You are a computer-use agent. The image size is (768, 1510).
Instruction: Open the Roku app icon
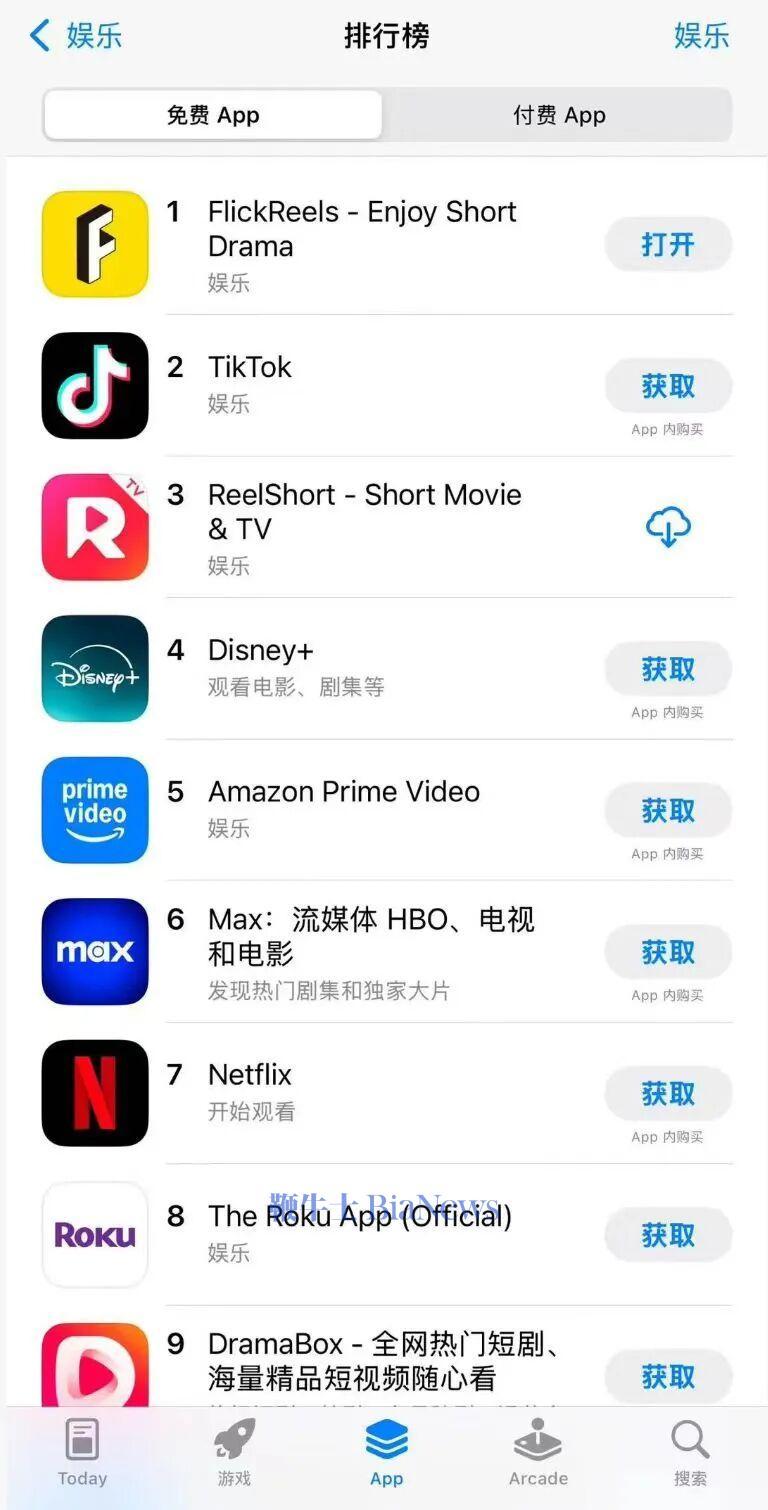click(95, 1235)
